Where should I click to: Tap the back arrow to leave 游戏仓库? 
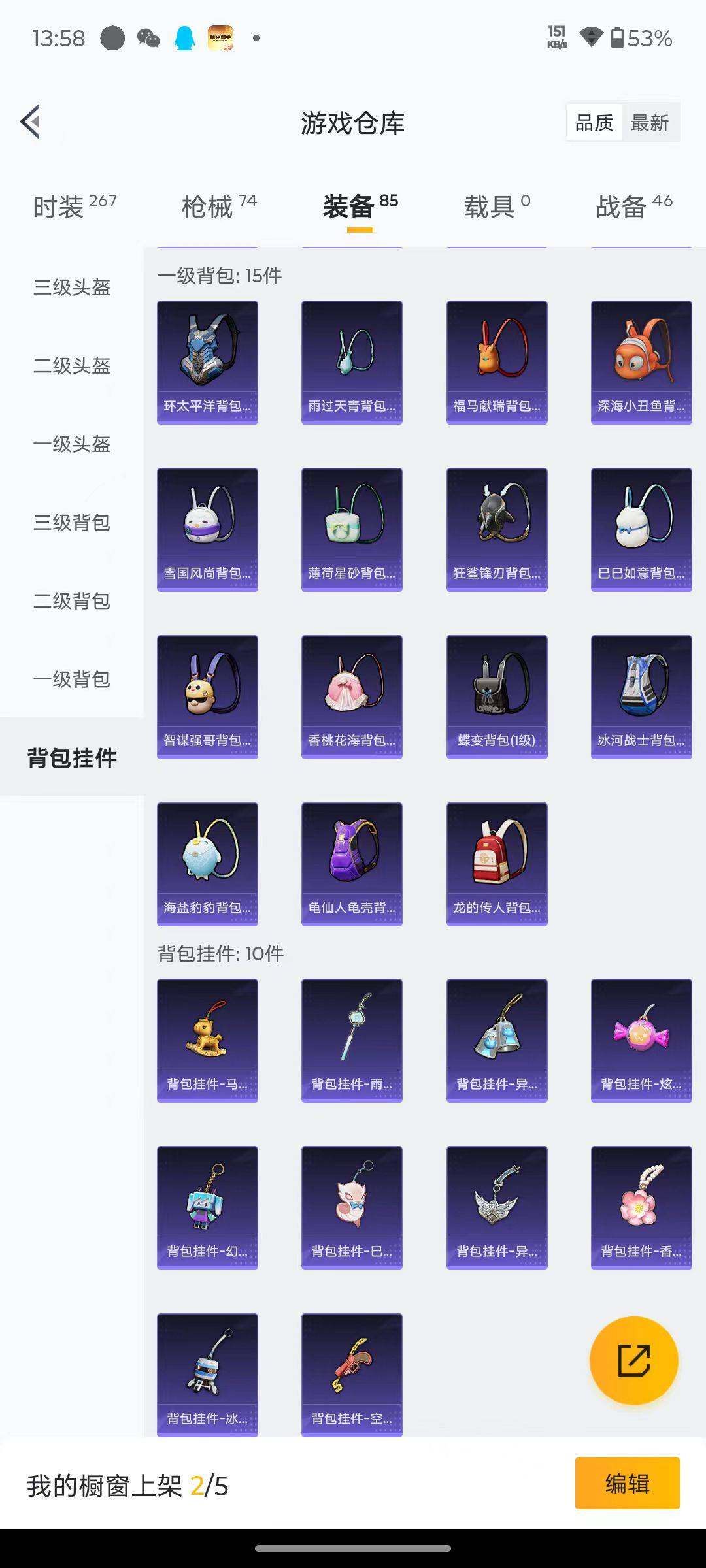tap(30, 122)
